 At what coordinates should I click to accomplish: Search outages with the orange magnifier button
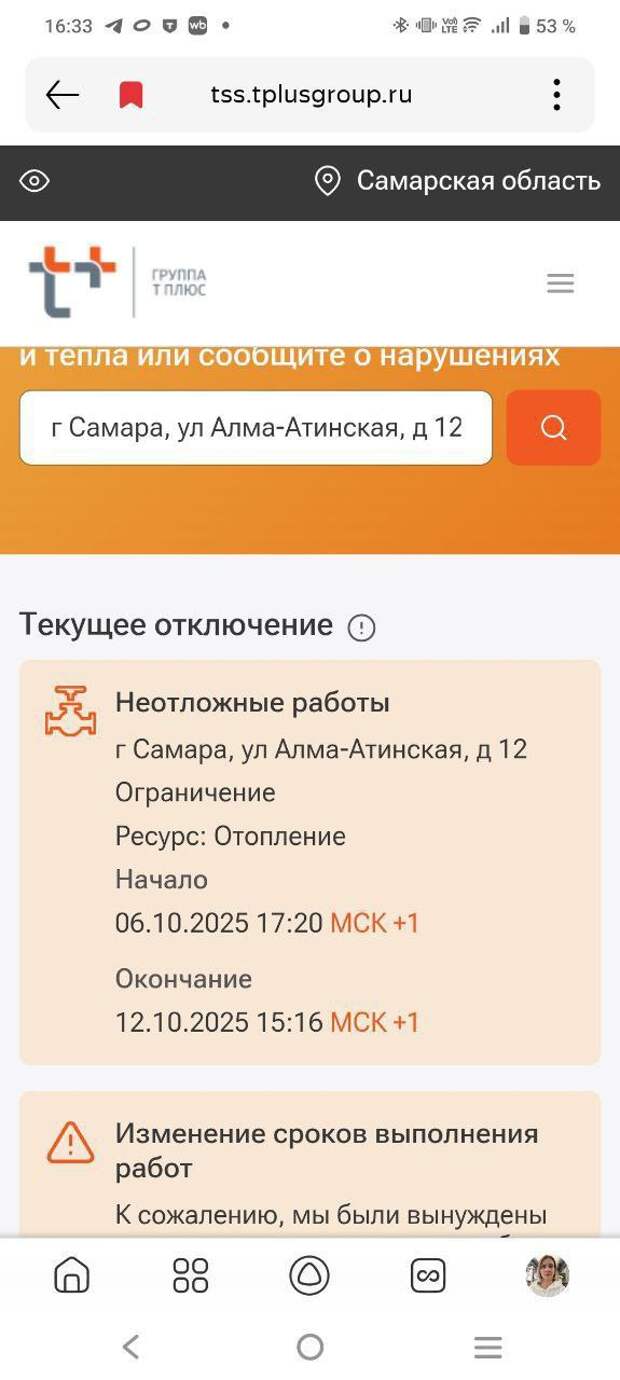click(553, 428)
